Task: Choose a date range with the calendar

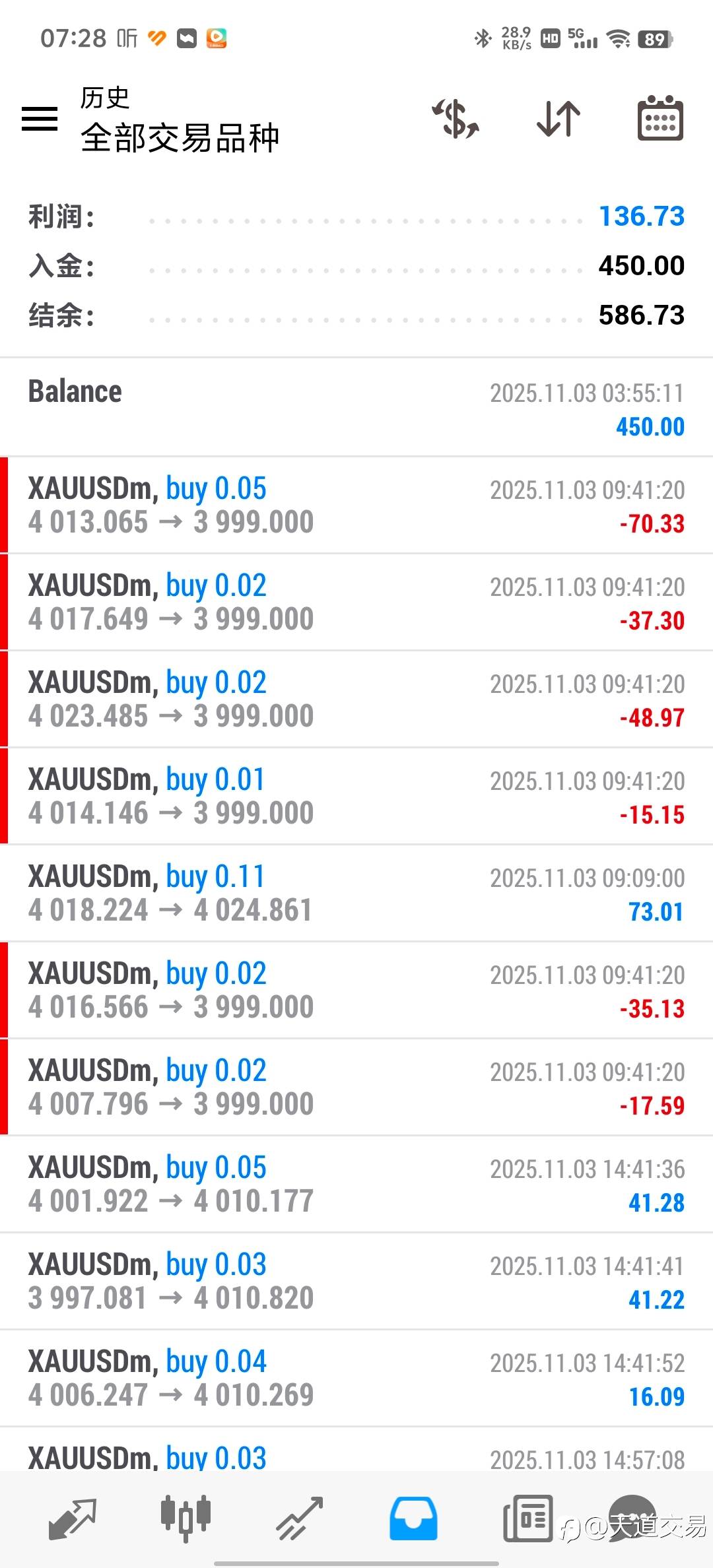Action: 660,119
